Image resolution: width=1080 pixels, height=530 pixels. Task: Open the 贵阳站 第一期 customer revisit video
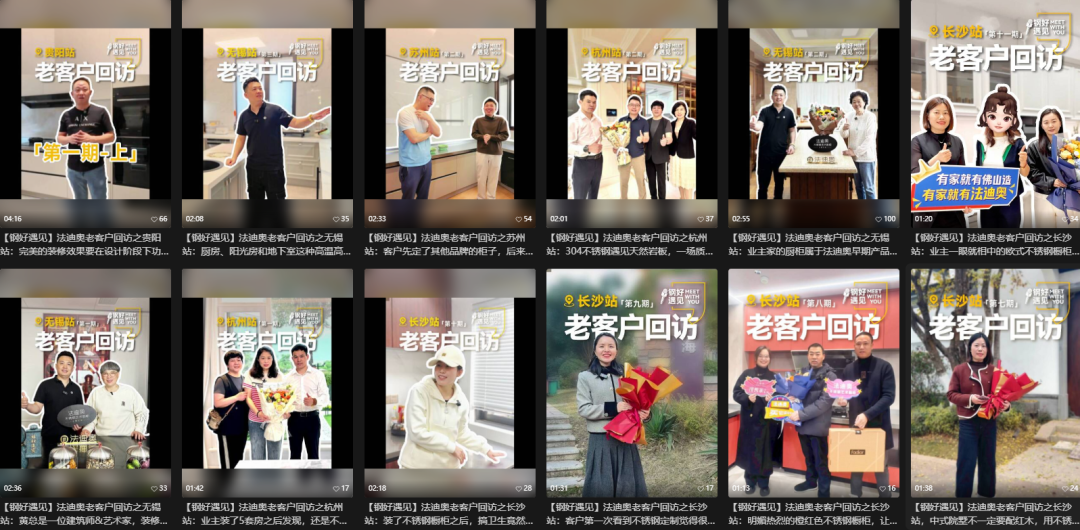click(x=85, y=114)
